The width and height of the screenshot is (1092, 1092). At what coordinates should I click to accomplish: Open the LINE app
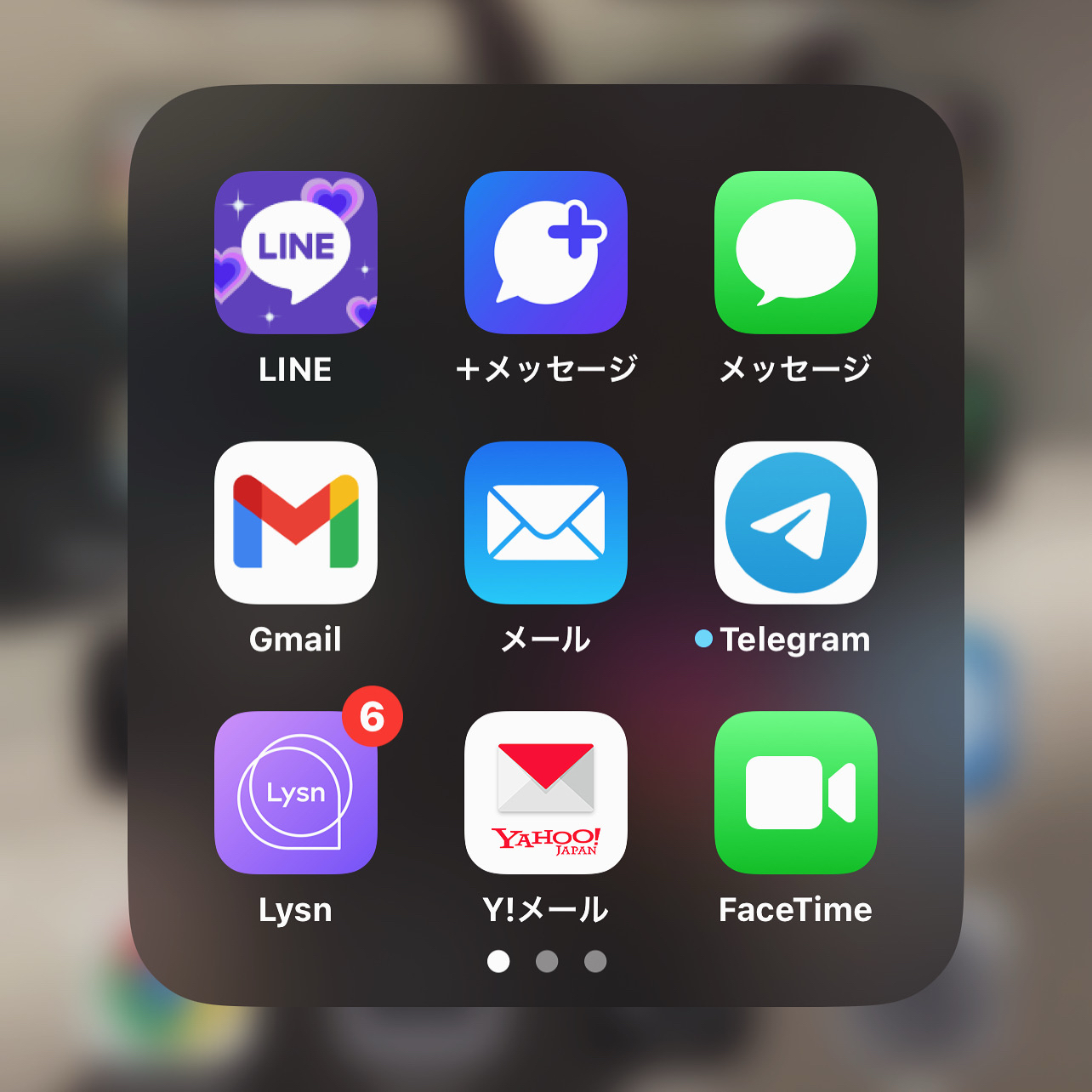295,253
